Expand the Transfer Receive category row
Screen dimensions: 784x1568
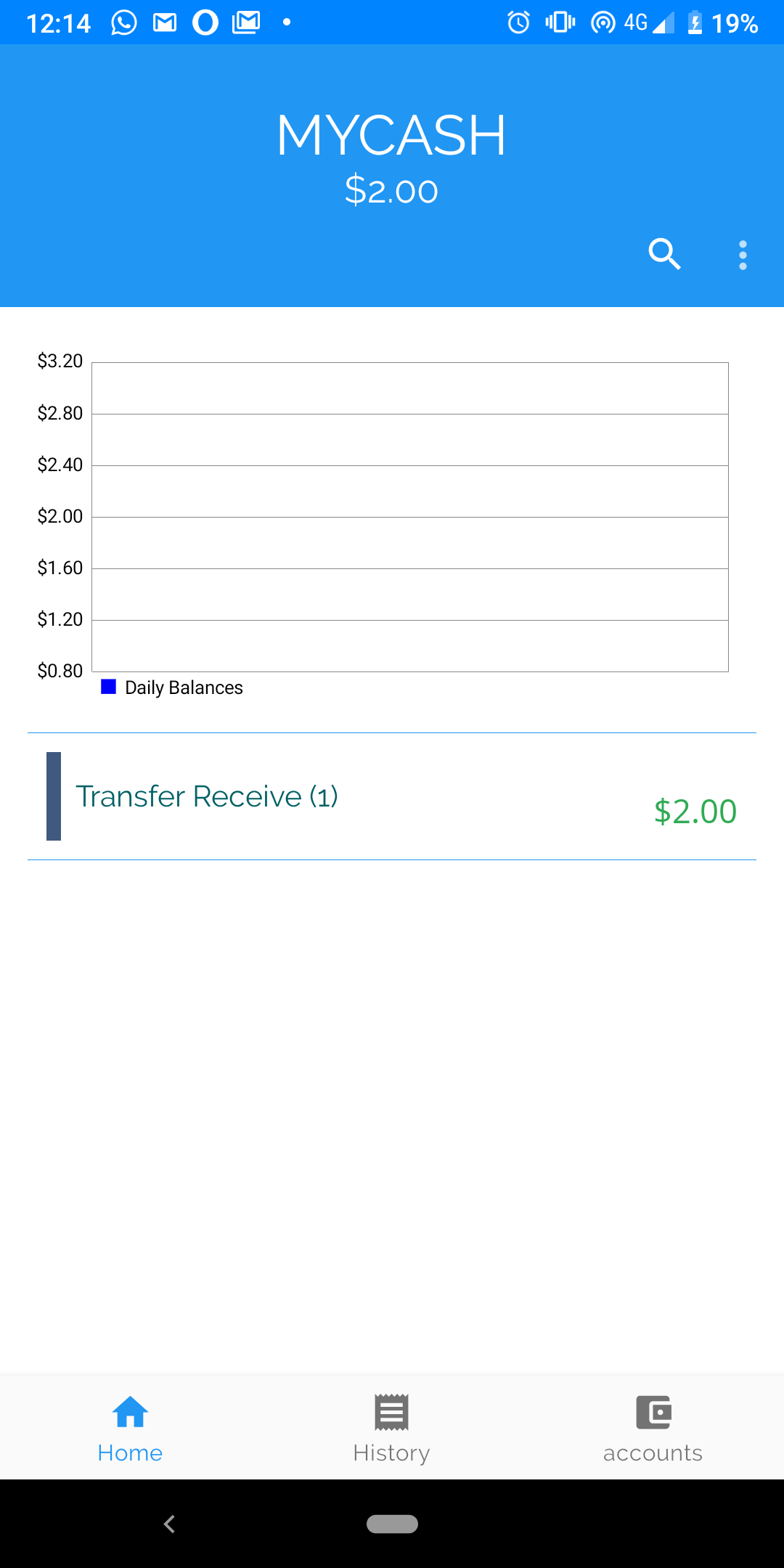click(x=208, y=796)
